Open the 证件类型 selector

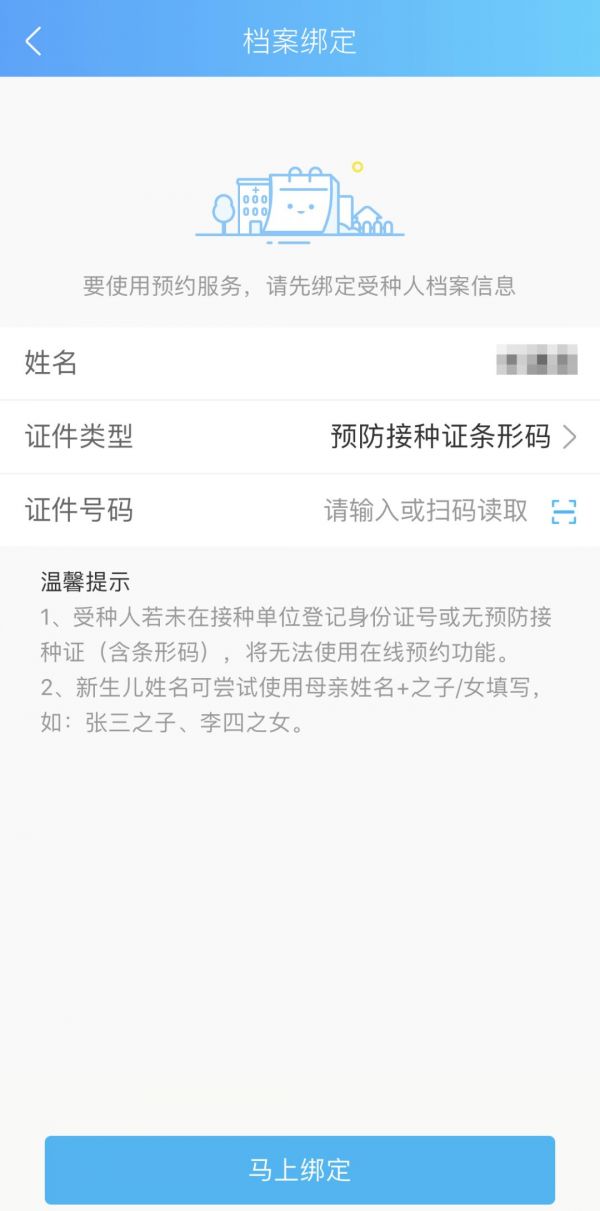coord(300,437)
